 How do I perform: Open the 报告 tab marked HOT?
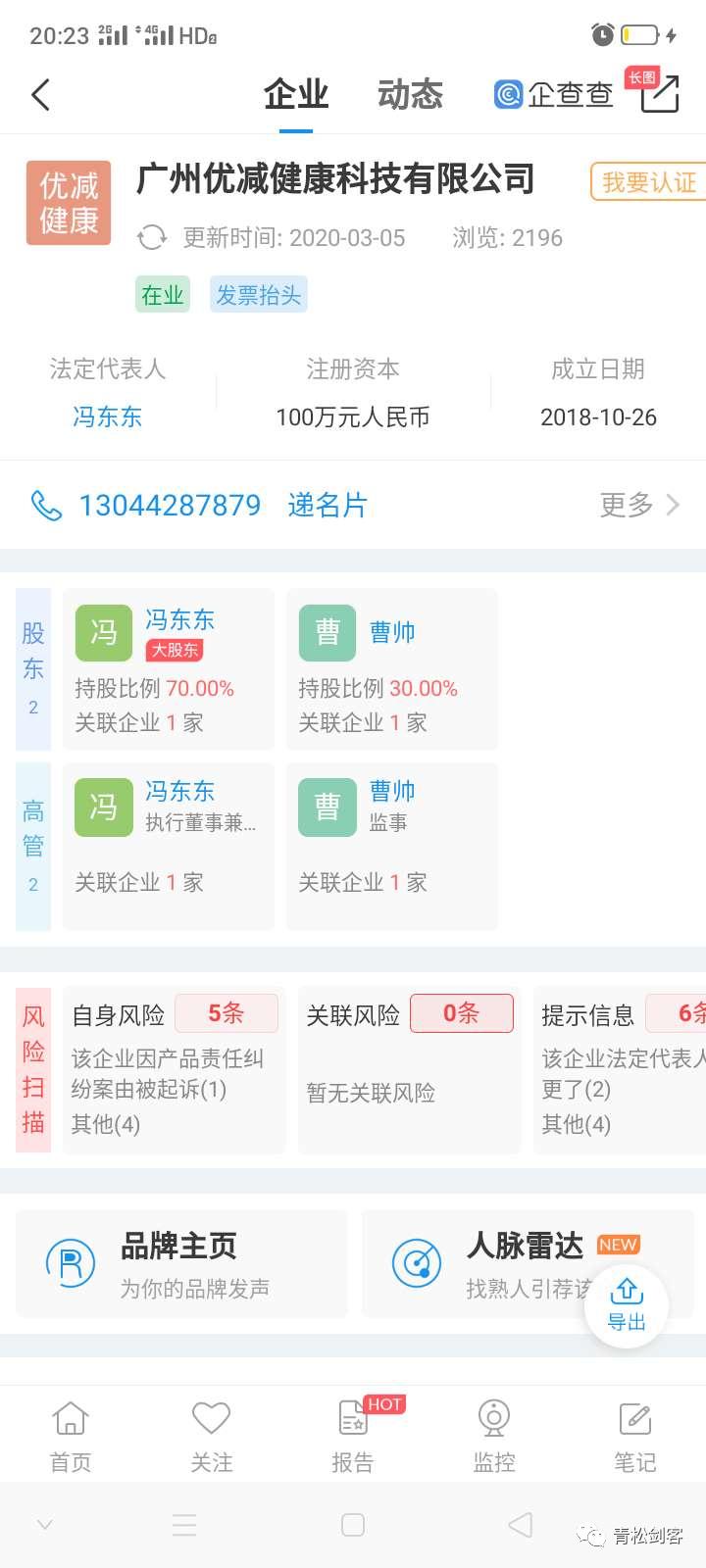tap(353, 1436)
